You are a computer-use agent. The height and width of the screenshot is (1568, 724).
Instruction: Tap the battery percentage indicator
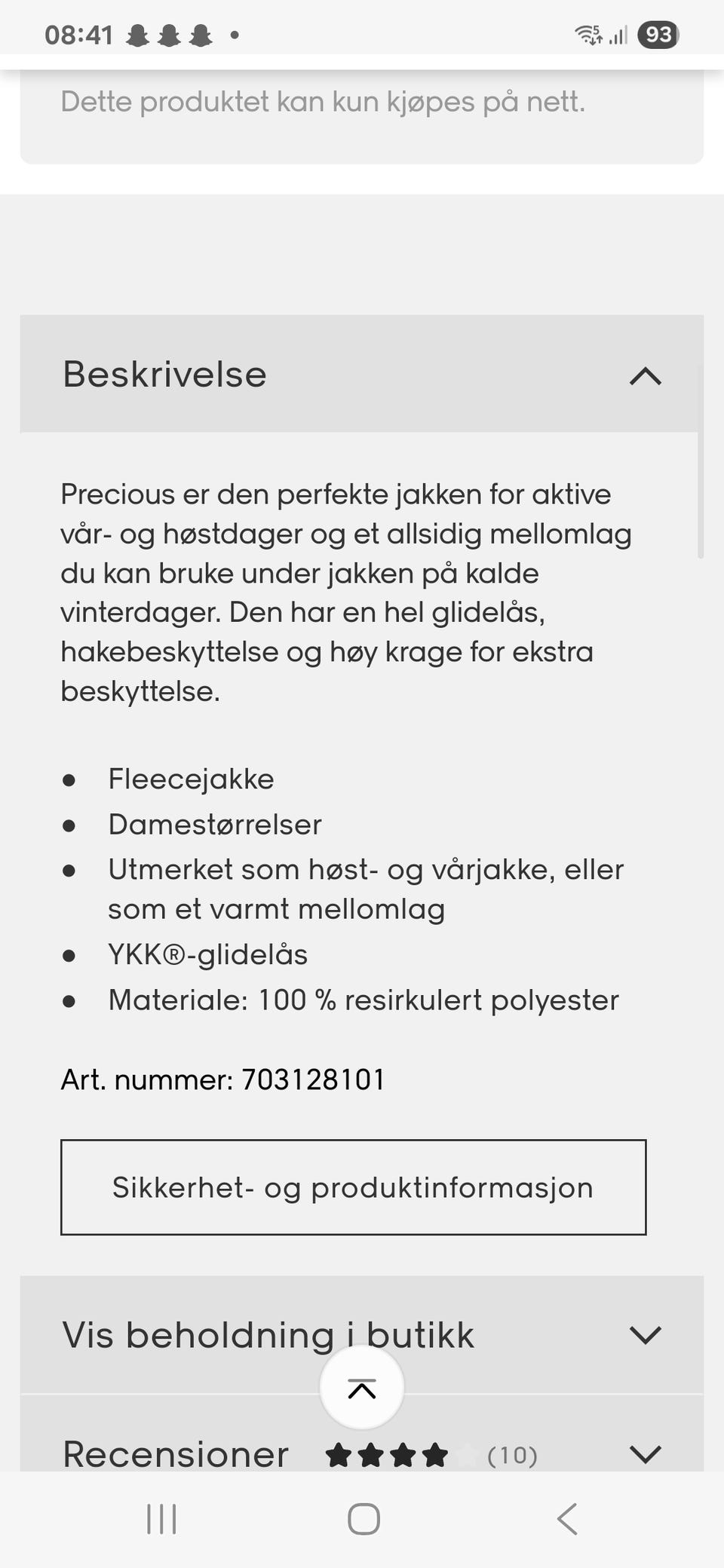pos(658,33)
